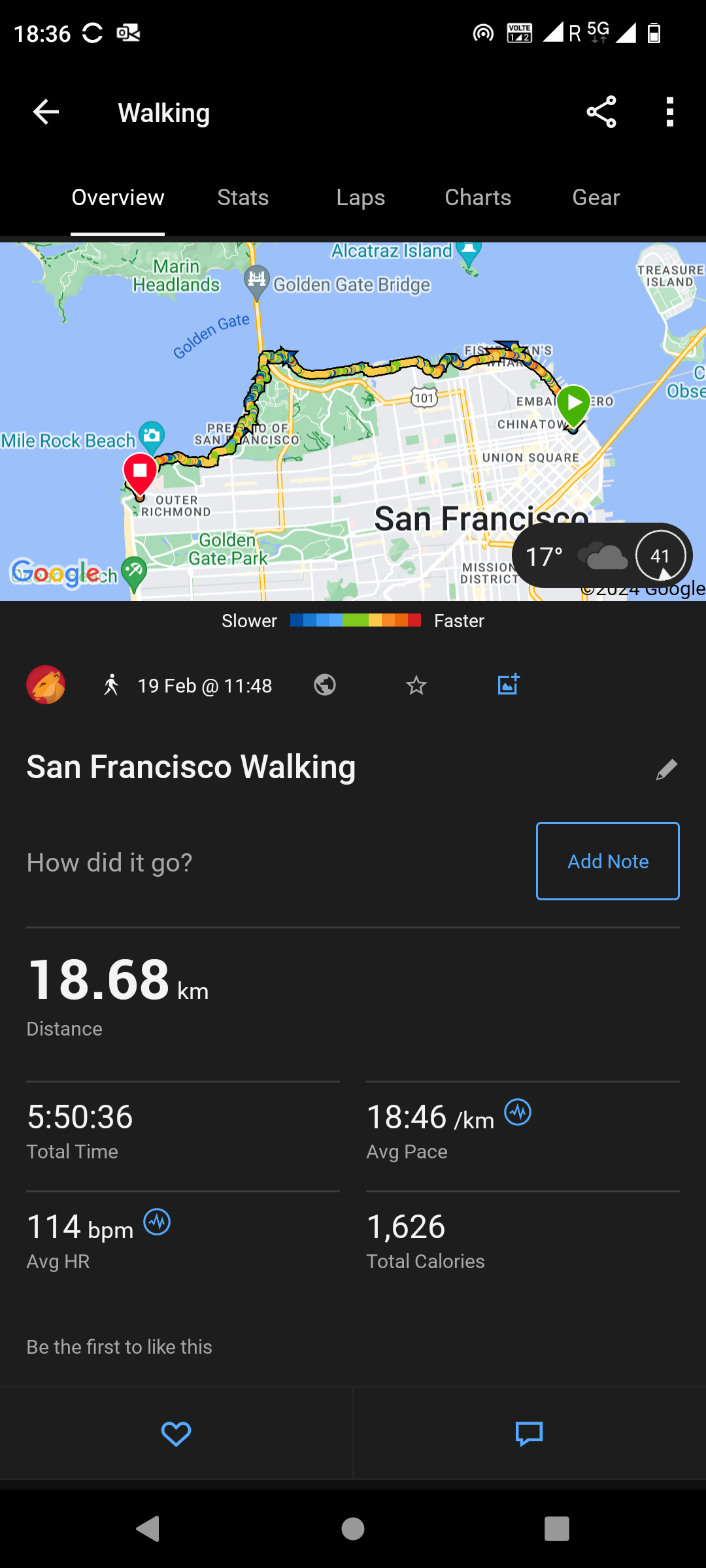The image size is (706, 1568).
Task: Open the profile avatar
Action: point(46,685)
